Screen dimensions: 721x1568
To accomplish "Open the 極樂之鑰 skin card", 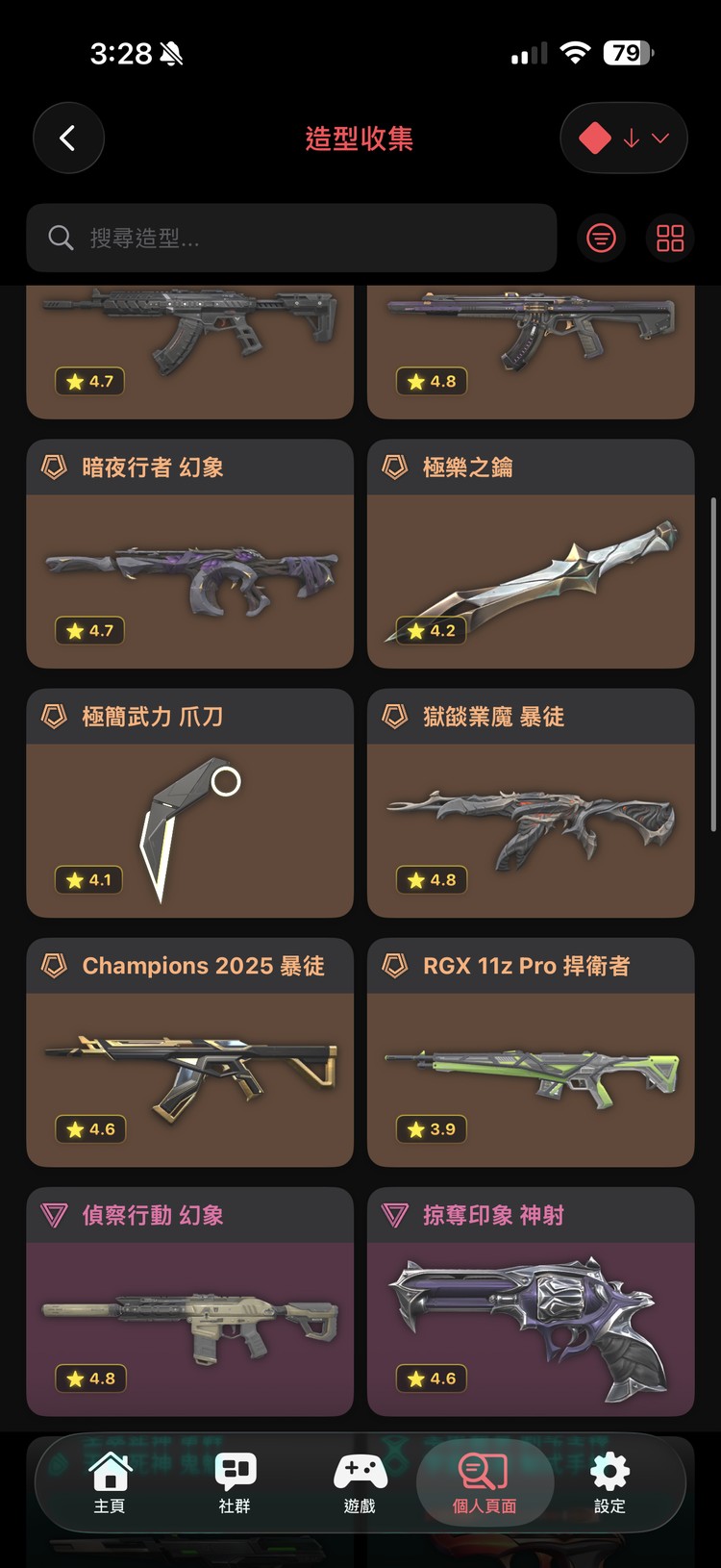I will (x=531, y=554).
